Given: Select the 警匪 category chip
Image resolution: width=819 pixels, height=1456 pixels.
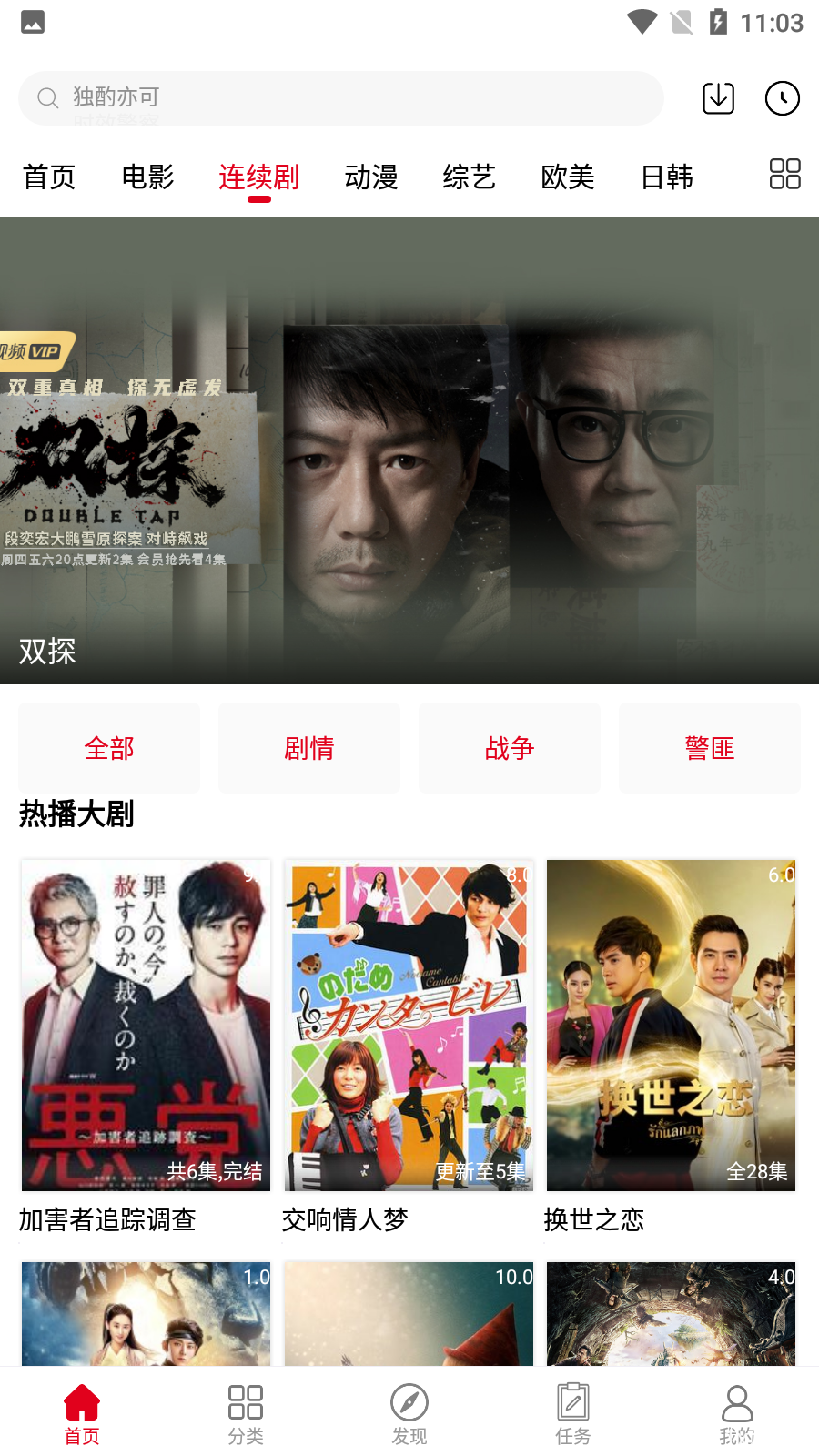Looking at the screenshot, I should click(x=710, y=748).
